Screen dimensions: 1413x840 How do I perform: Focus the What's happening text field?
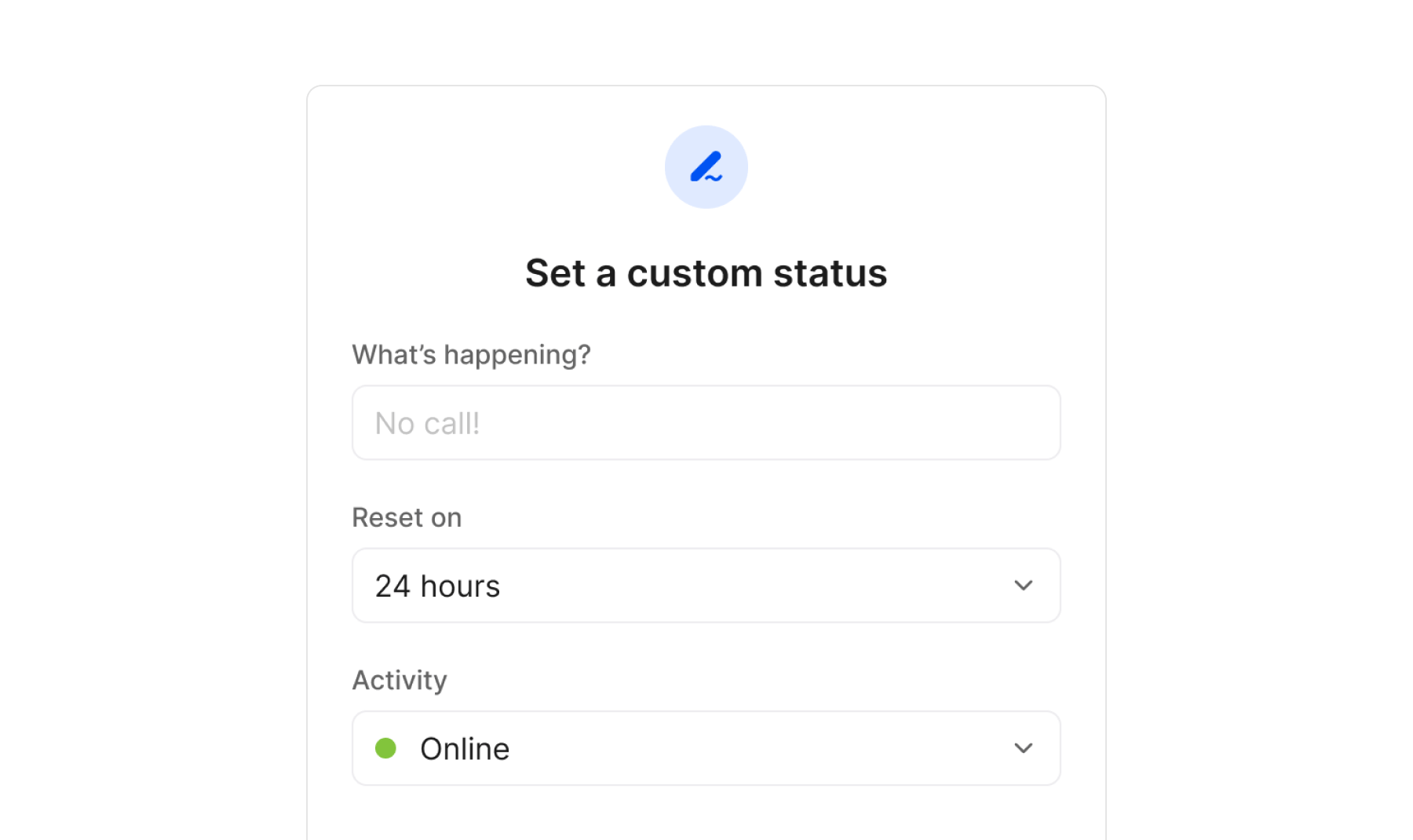(706, 423)
